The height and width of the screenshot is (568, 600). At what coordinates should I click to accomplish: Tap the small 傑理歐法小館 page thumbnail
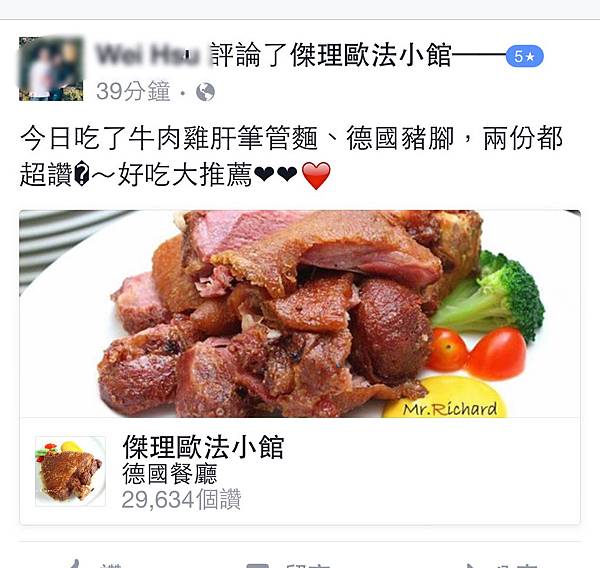click(69, 471)
